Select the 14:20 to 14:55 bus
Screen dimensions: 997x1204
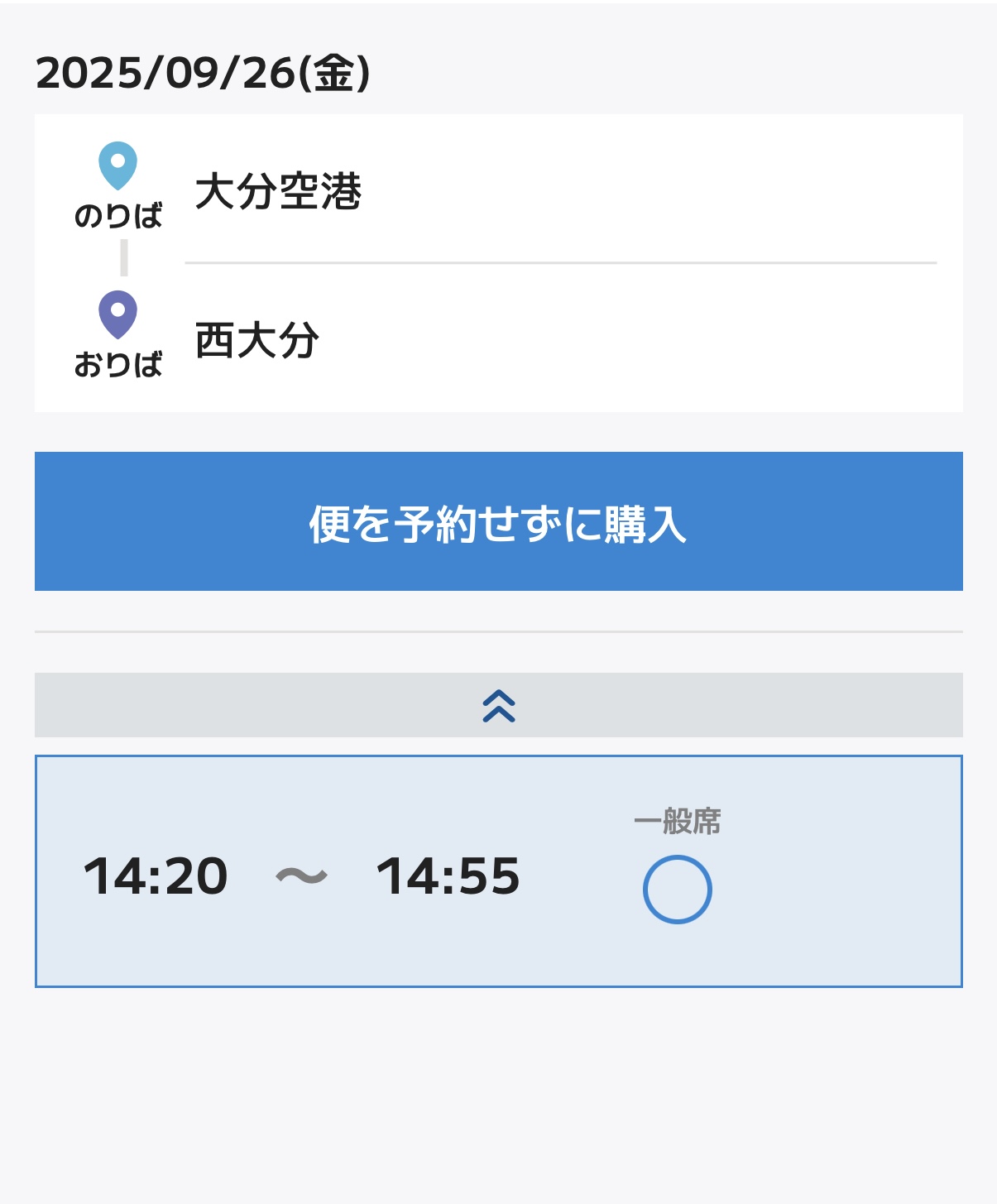click(498, 871)
